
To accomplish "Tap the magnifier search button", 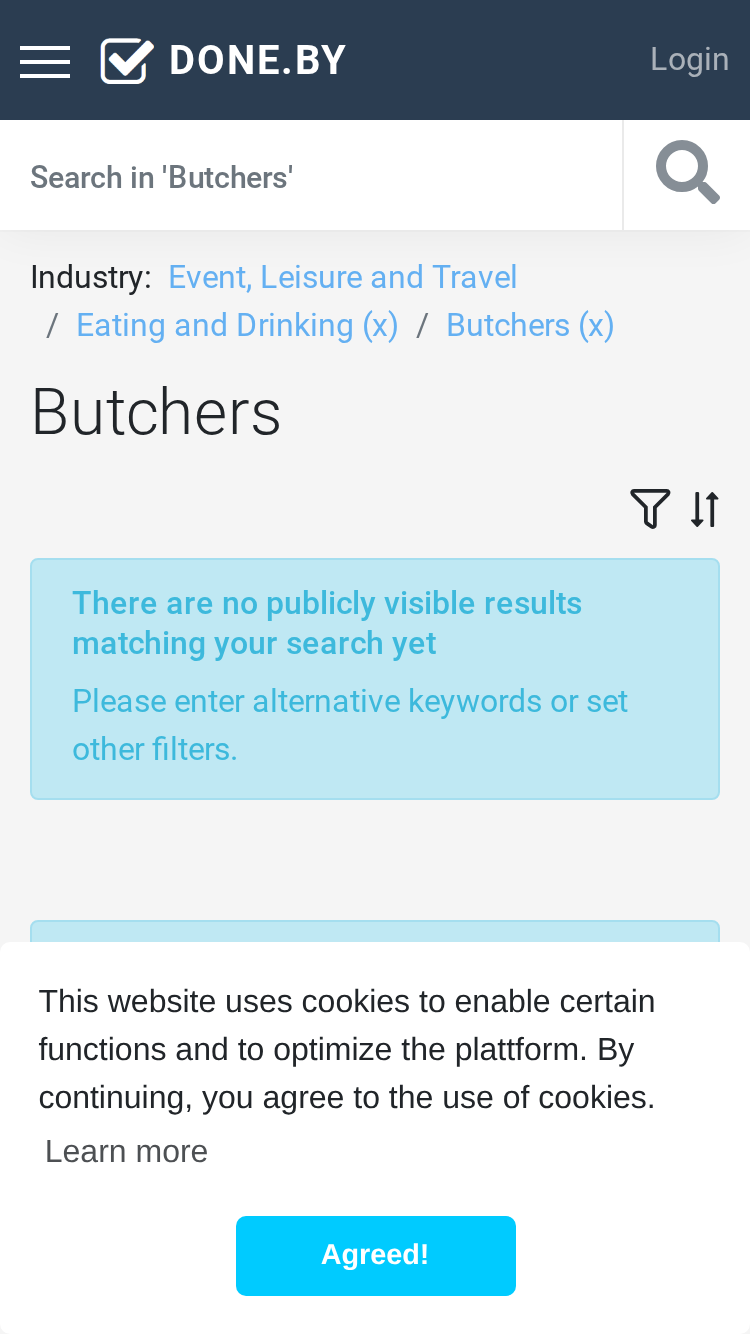I will (x=687, y=175).
